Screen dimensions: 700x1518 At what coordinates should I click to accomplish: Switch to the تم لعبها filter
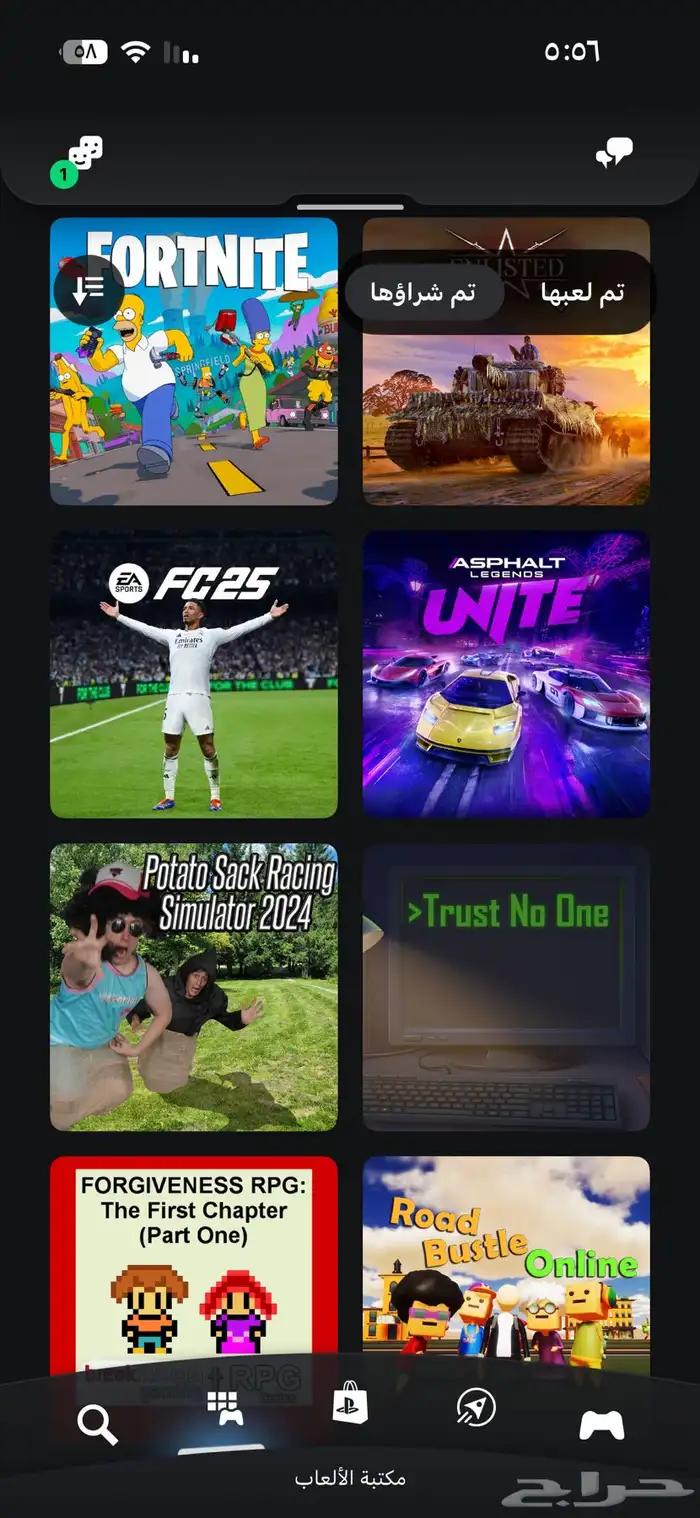point(582,292)
